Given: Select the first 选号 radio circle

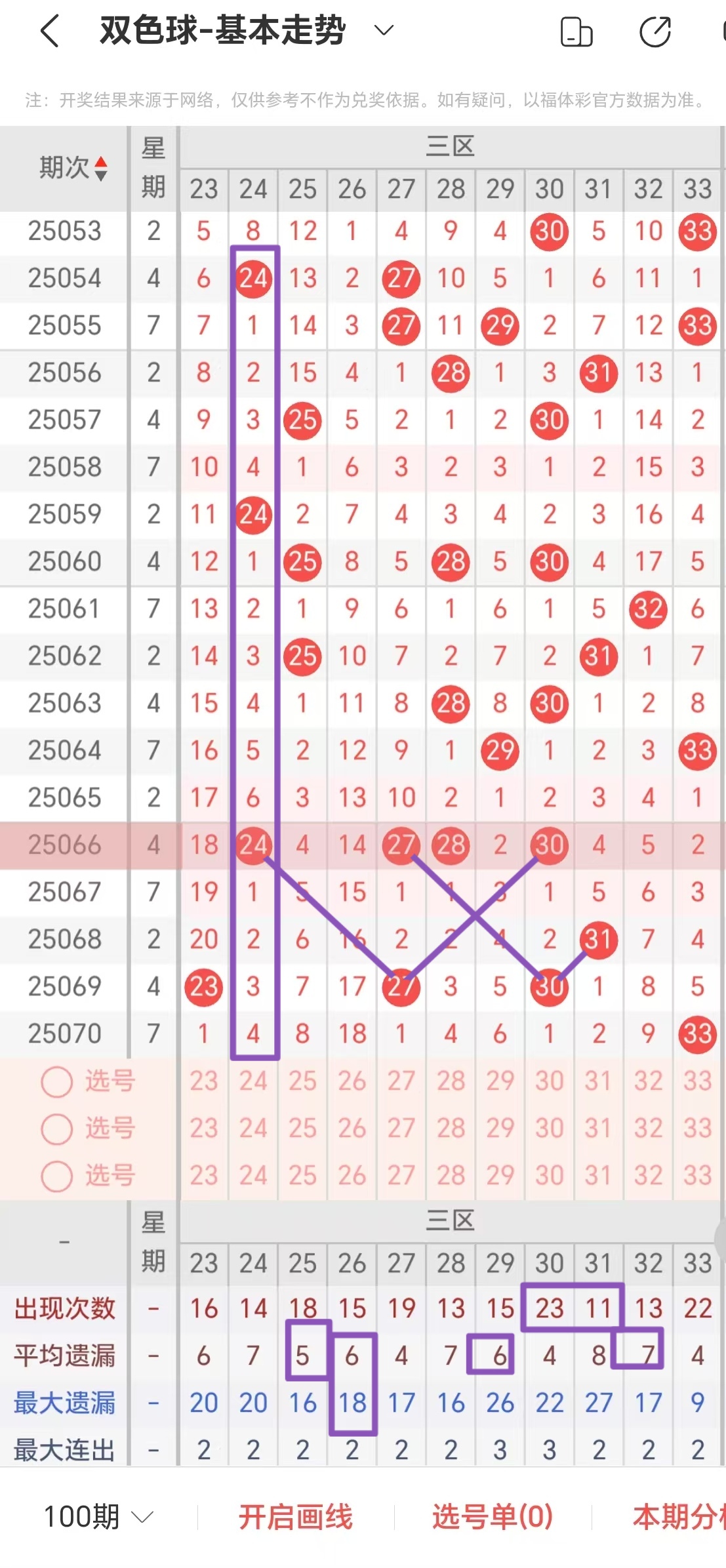Looking at the screenshot, I should [57, 1081].
